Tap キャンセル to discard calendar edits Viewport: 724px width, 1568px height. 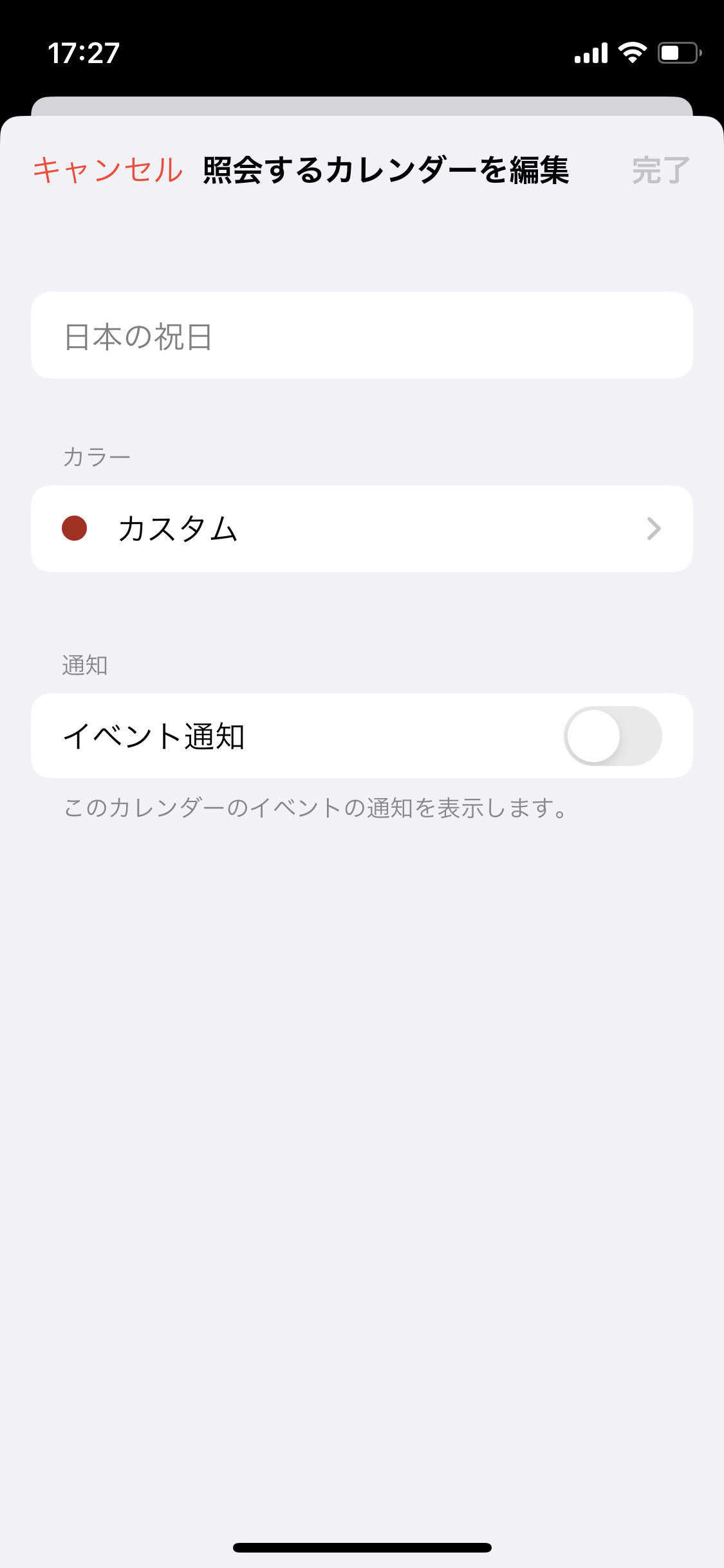click(x=108, y=171)
